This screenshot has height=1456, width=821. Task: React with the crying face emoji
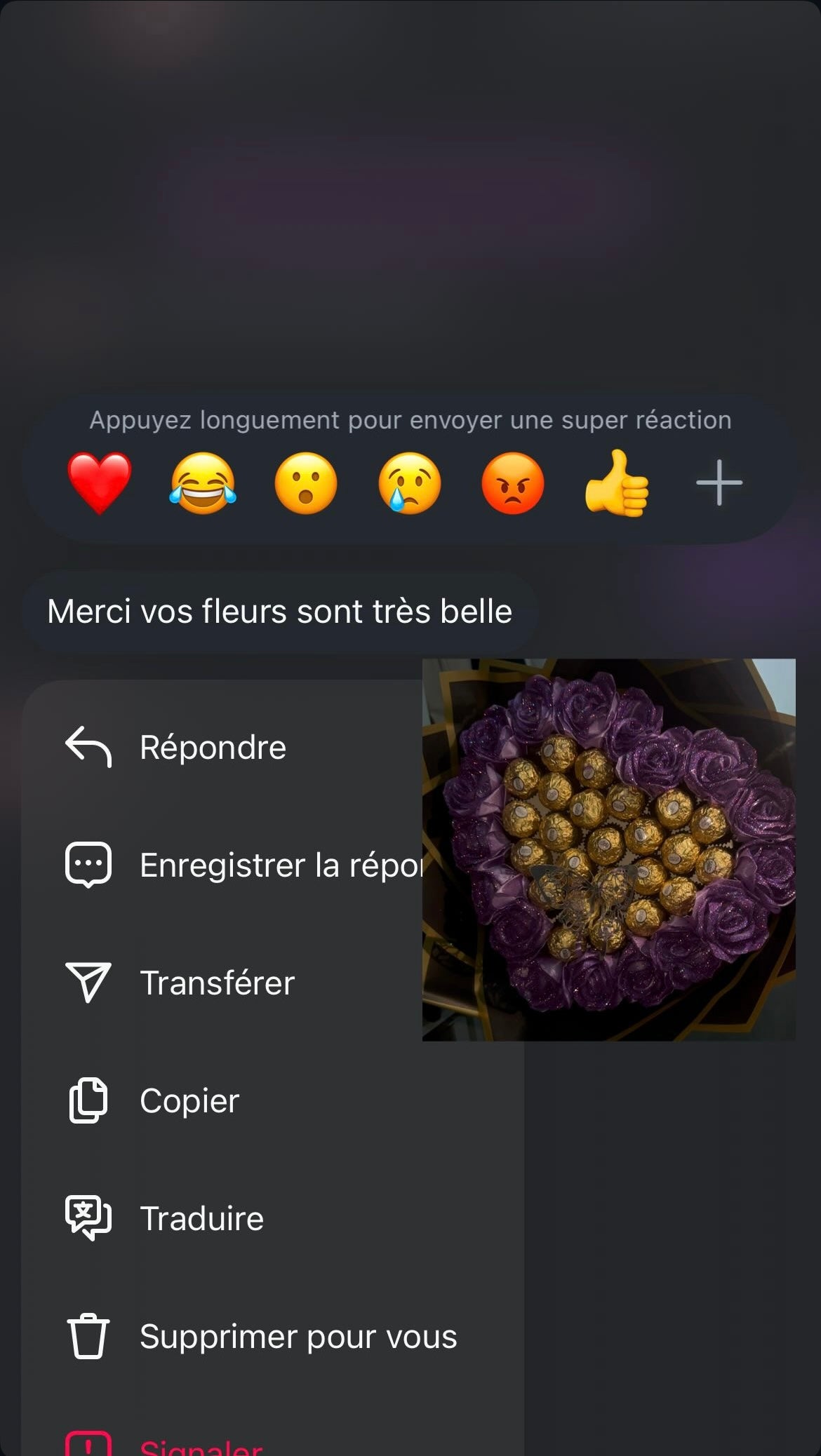coord(410,483)
